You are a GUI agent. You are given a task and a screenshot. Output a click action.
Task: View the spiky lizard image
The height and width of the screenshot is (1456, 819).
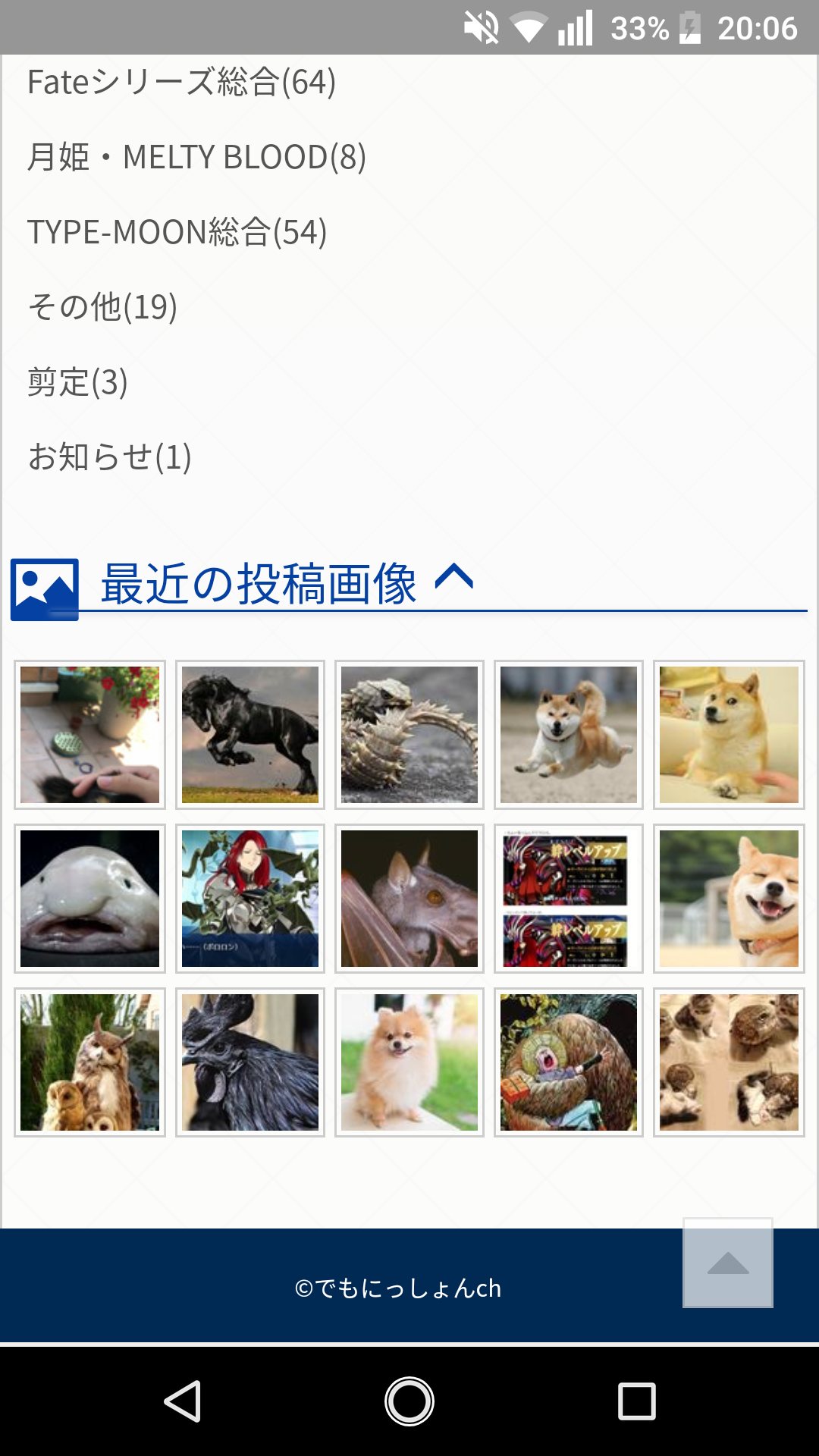[409, 734]
